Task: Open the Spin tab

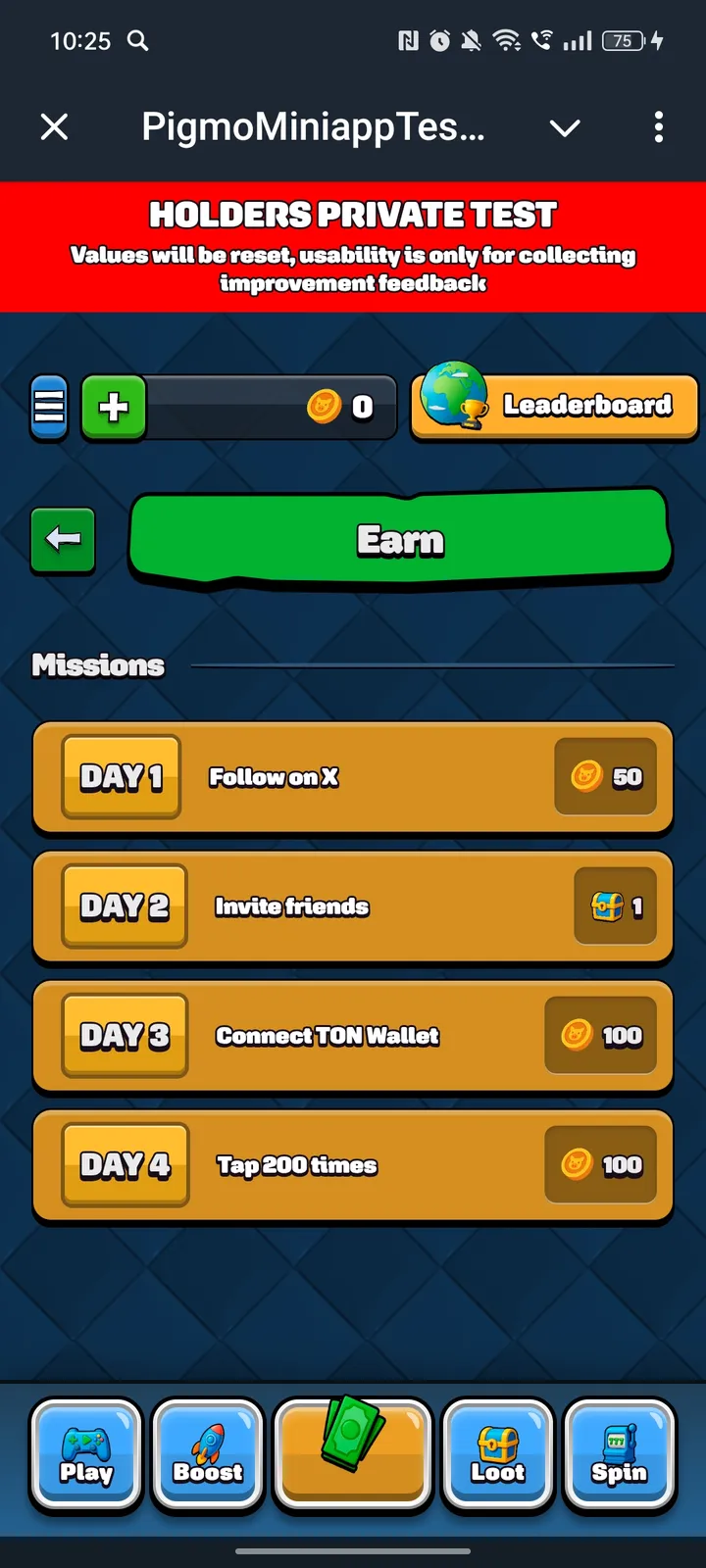Action: pyautogui.click(x=620, y=1453)
